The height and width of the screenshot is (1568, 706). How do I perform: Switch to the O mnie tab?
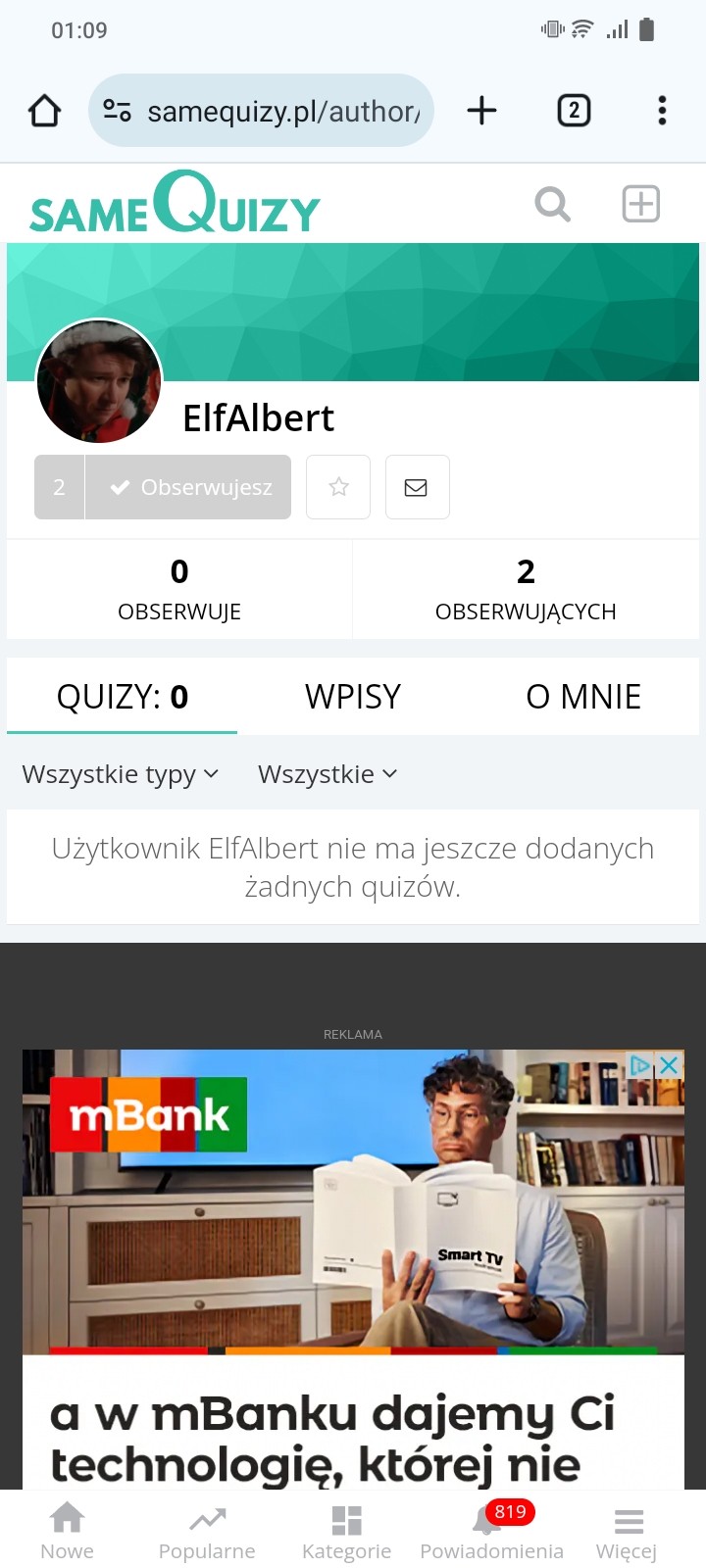click(583, 697)
